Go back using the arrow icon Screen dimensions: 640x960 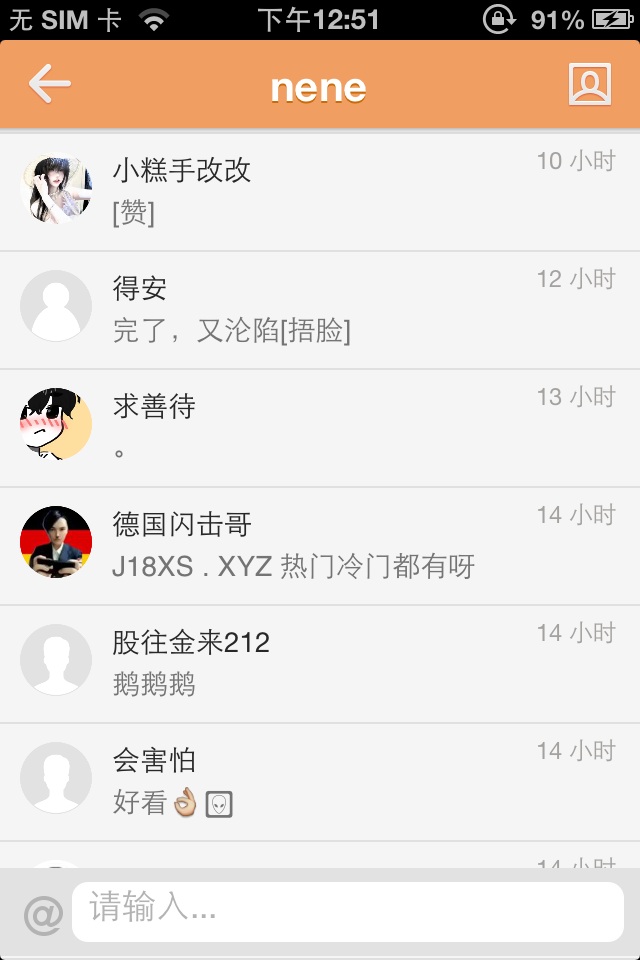(49, 84)
